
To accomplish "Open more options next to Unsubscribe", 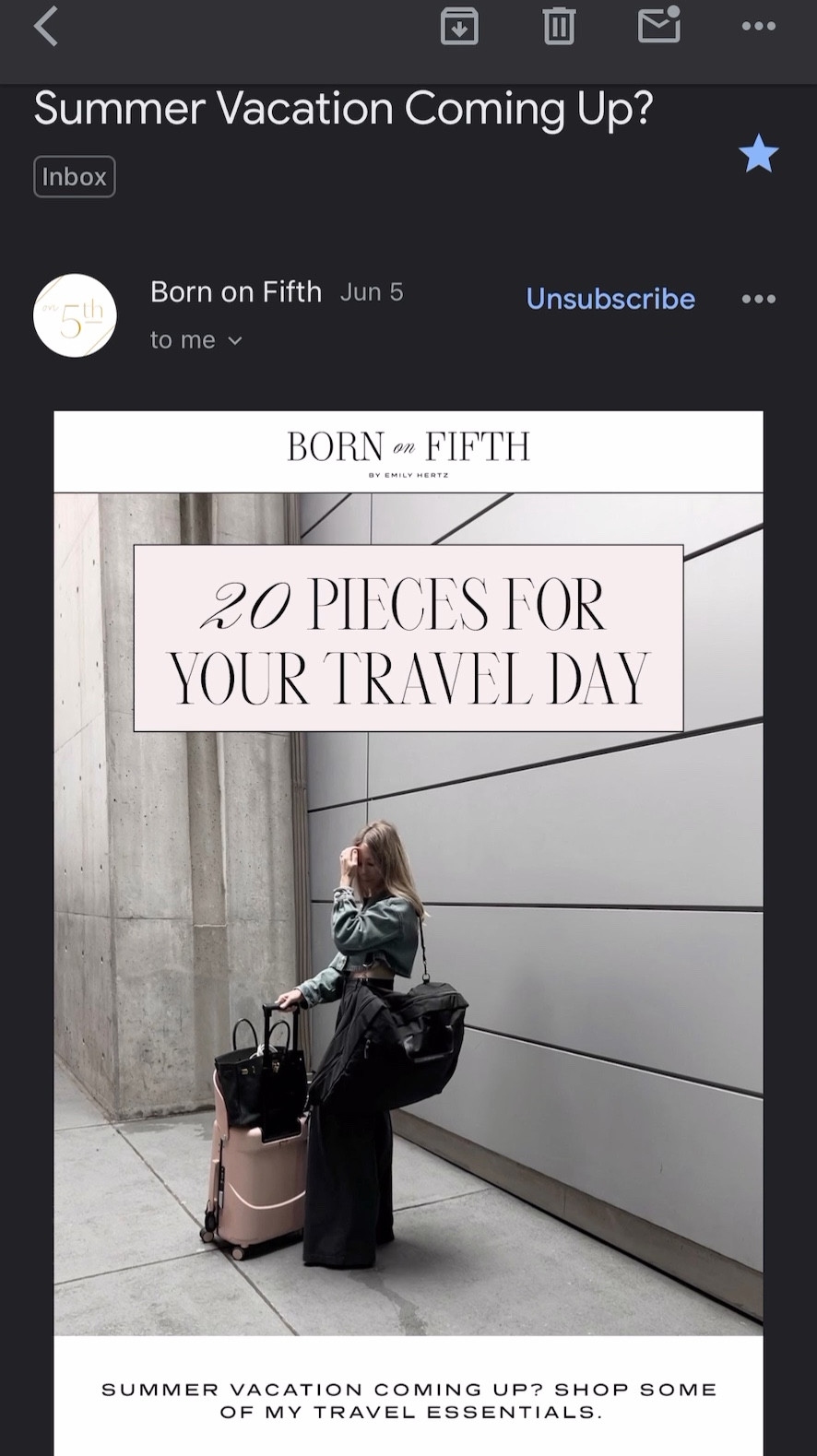I will (x=758, y=299).
